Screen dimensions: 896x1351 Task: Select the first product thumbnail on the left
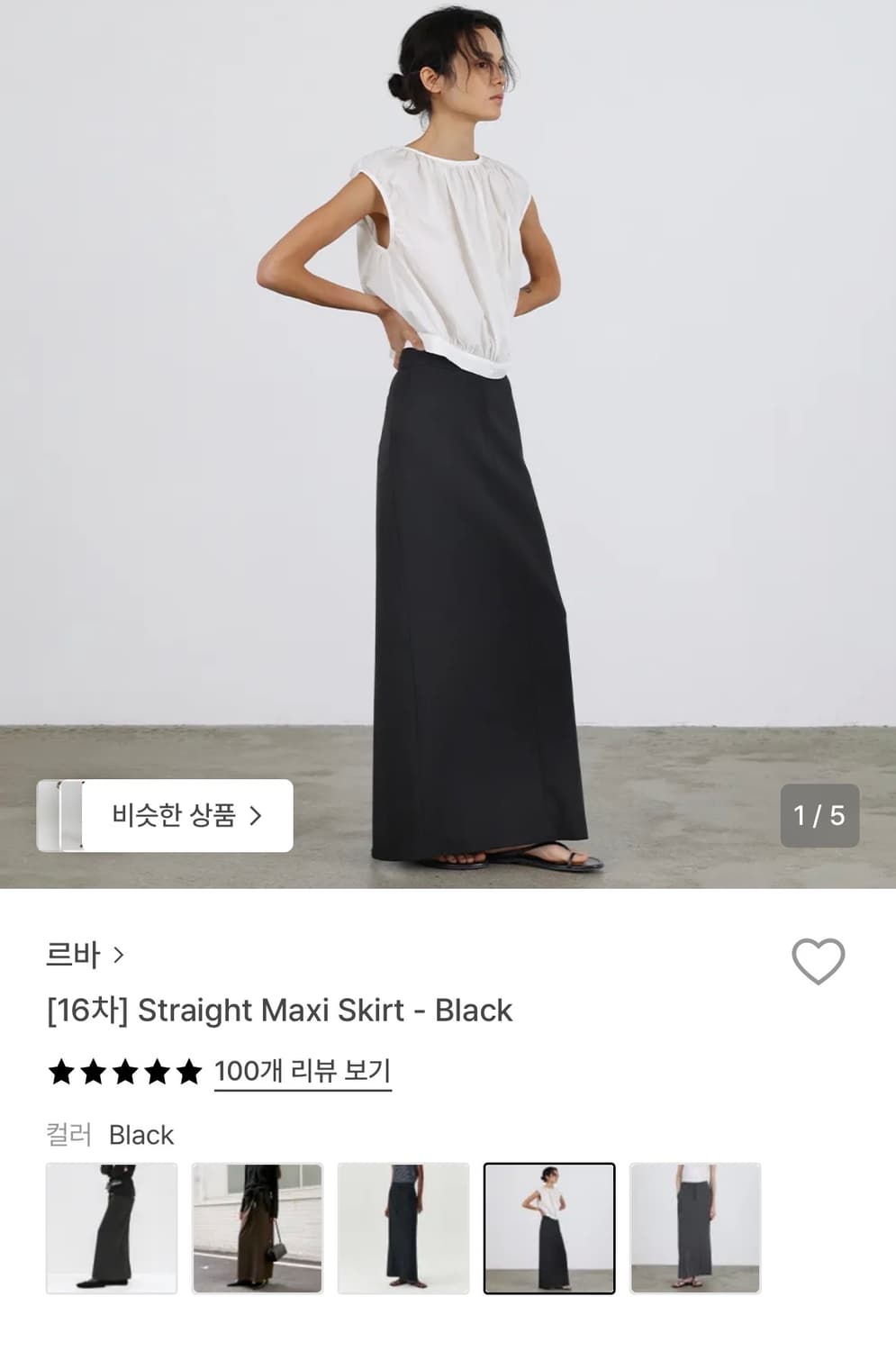point(110,1230)
